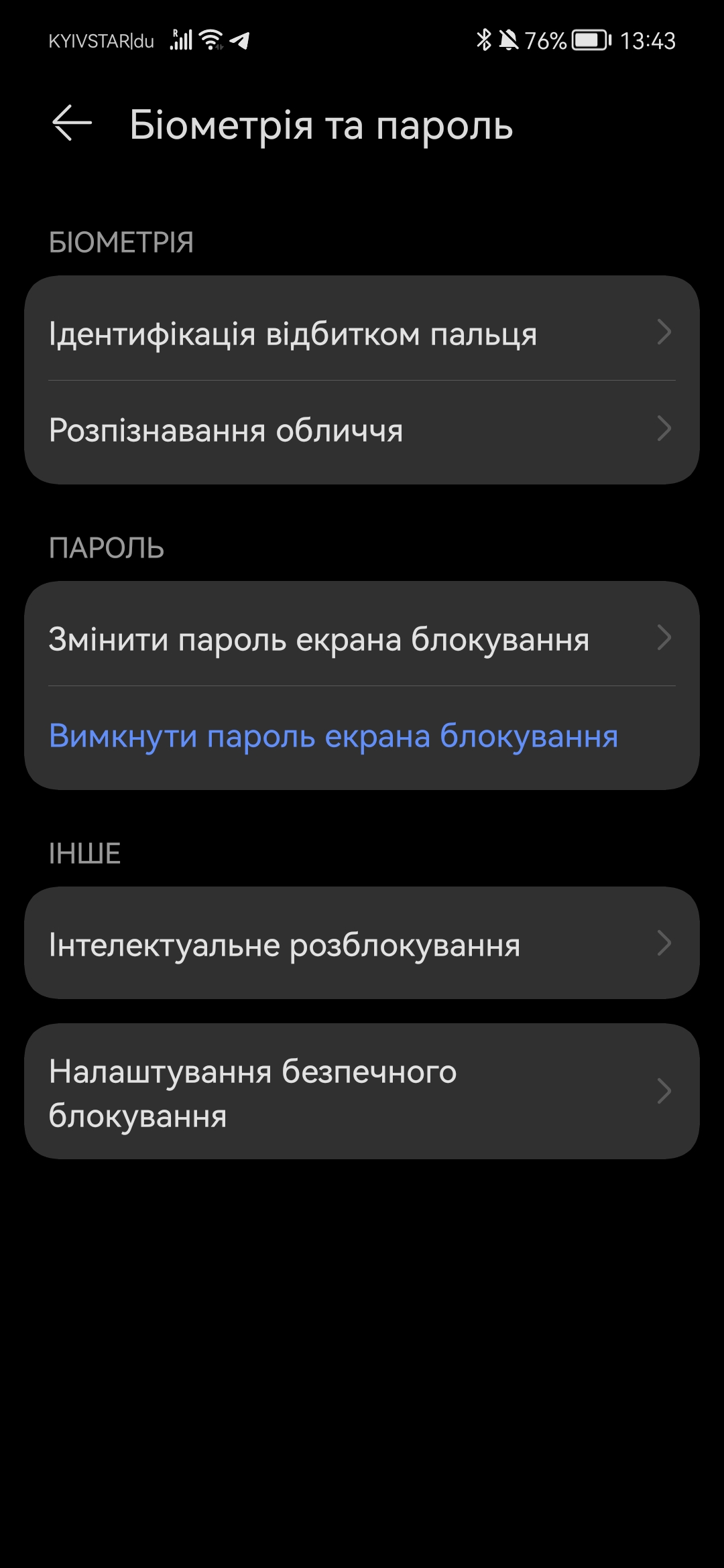Open Ідентифікація відбитком пальця settings
724x1568 pixels.
pyautogui.click(x=362, y=332)
